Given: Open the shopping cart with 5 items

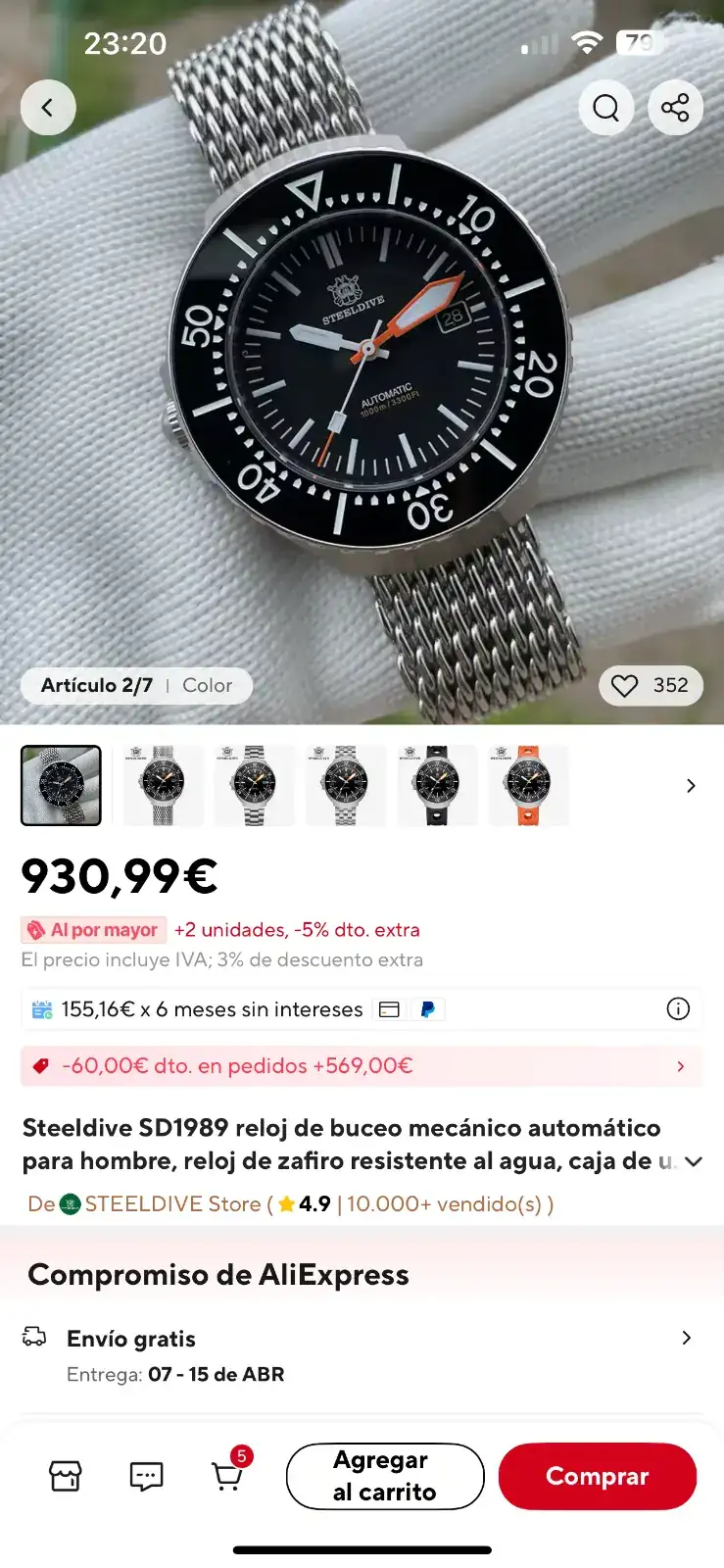Looking at the screenshot, I should pyautogui.click(x=227, y=1475).
